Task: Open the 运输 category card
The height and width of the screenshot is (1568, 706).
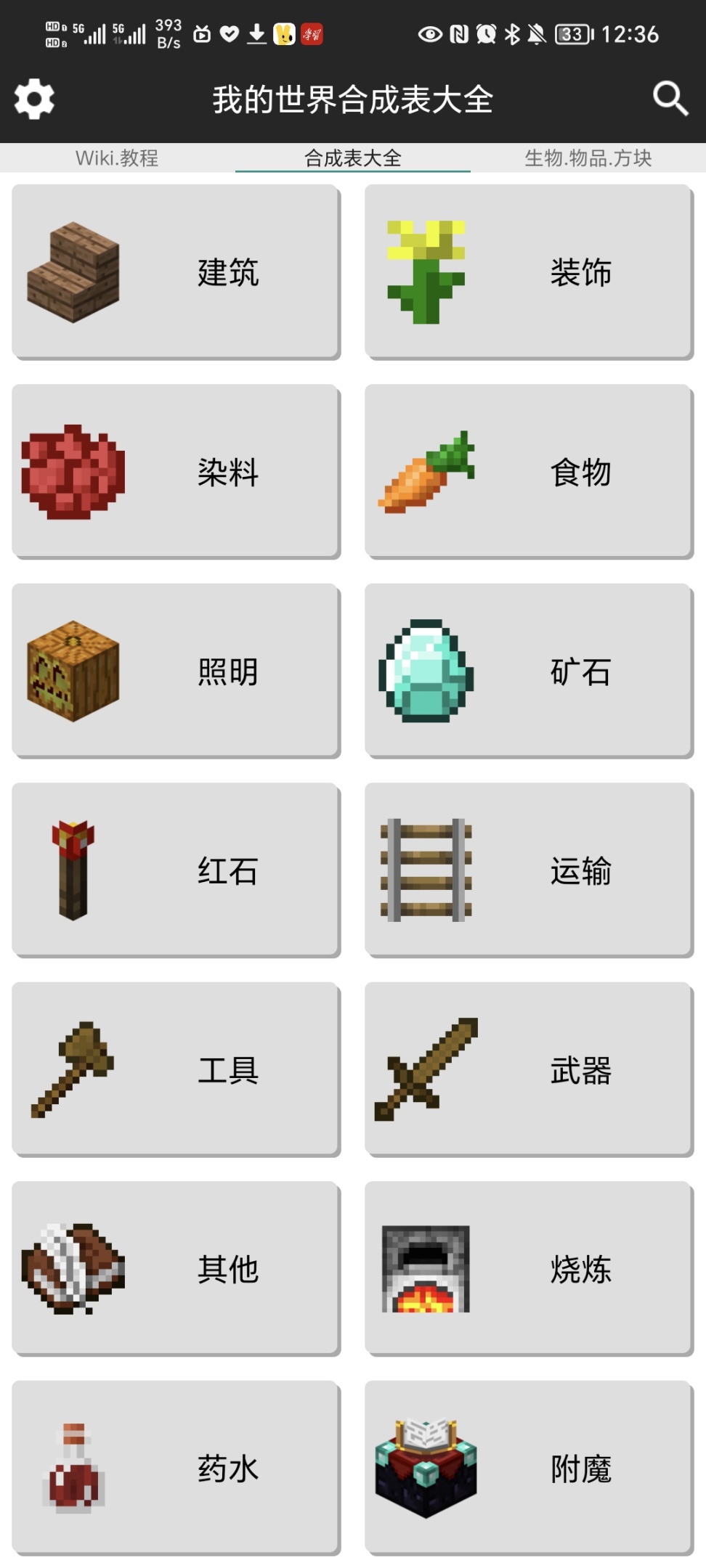Action: 529,870
